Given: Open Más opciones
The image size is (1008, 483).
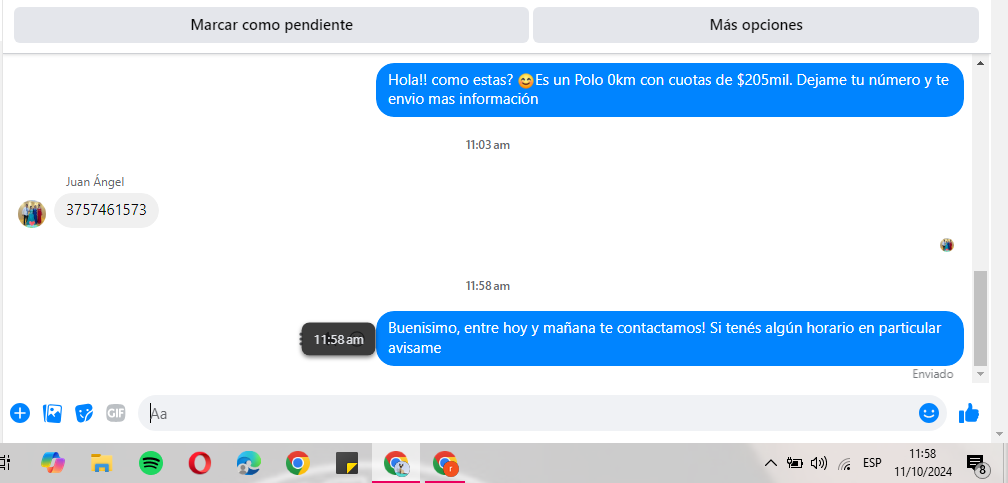Looking at the screenshot, I should coord(755,25).
